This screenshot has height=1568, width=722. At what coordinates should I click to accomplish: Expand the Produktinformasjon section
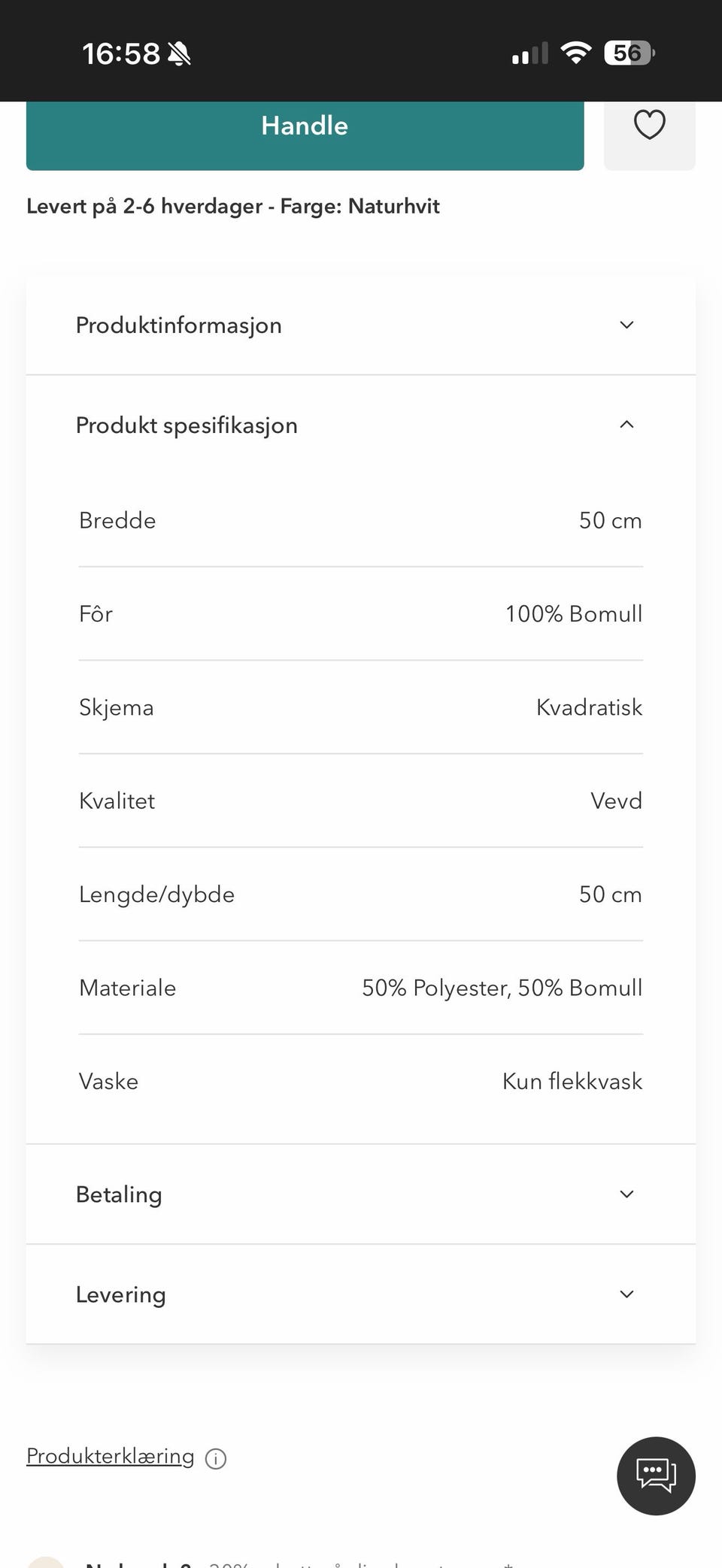361,325
